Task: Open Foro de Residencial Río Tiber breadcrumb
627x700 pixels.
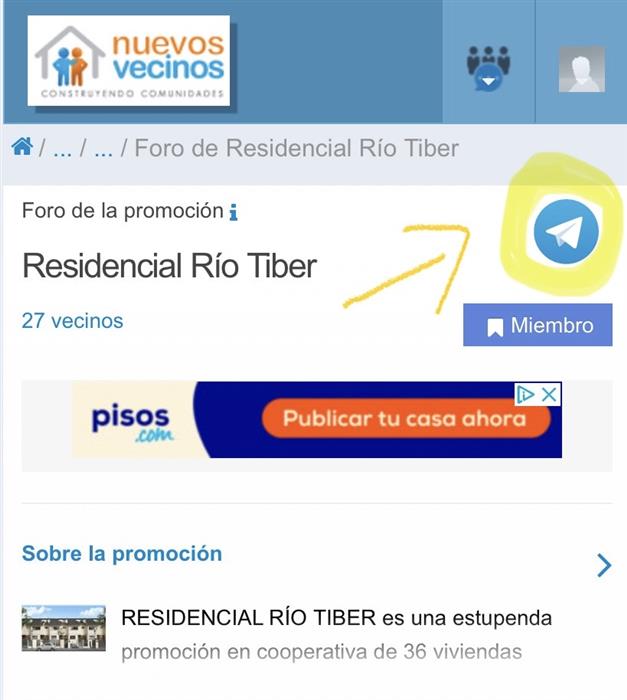Action: tap(296, 149)
